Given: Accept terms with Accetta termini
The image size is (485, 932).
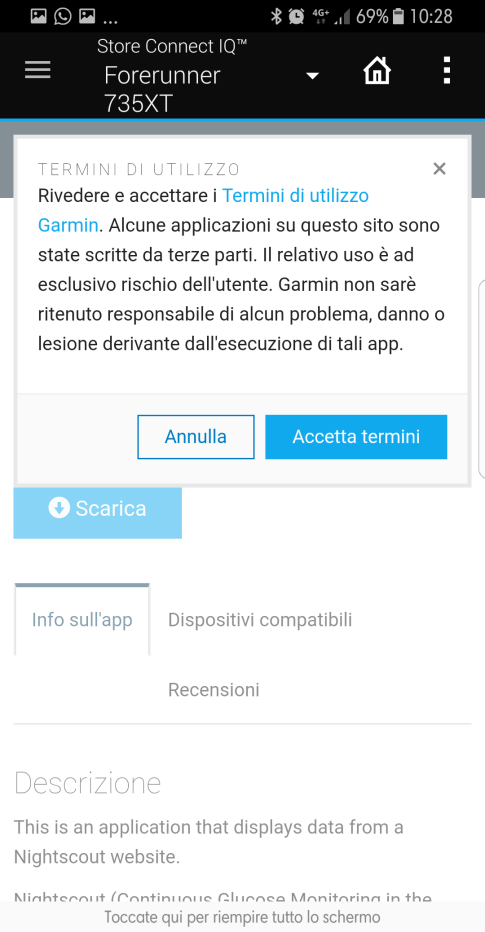Looking at the screenshot, I should (x=356, y=437).
